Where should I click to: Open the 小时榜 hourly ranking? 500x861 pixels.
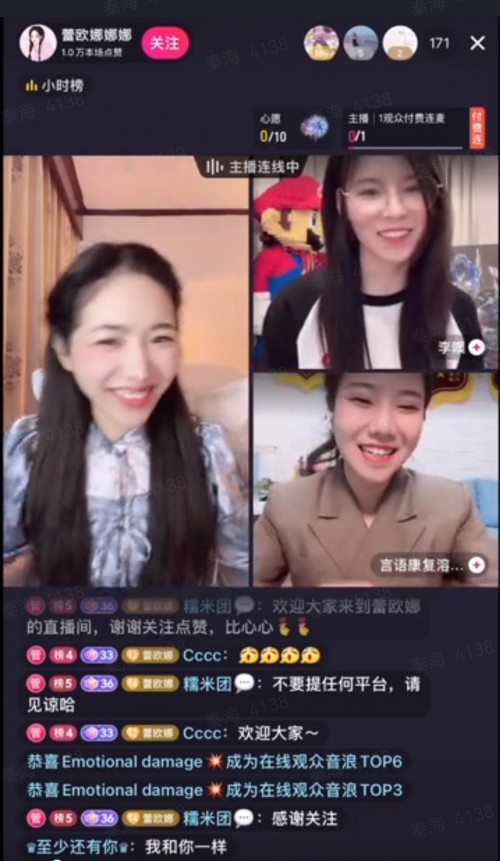[x=55, y=86]
